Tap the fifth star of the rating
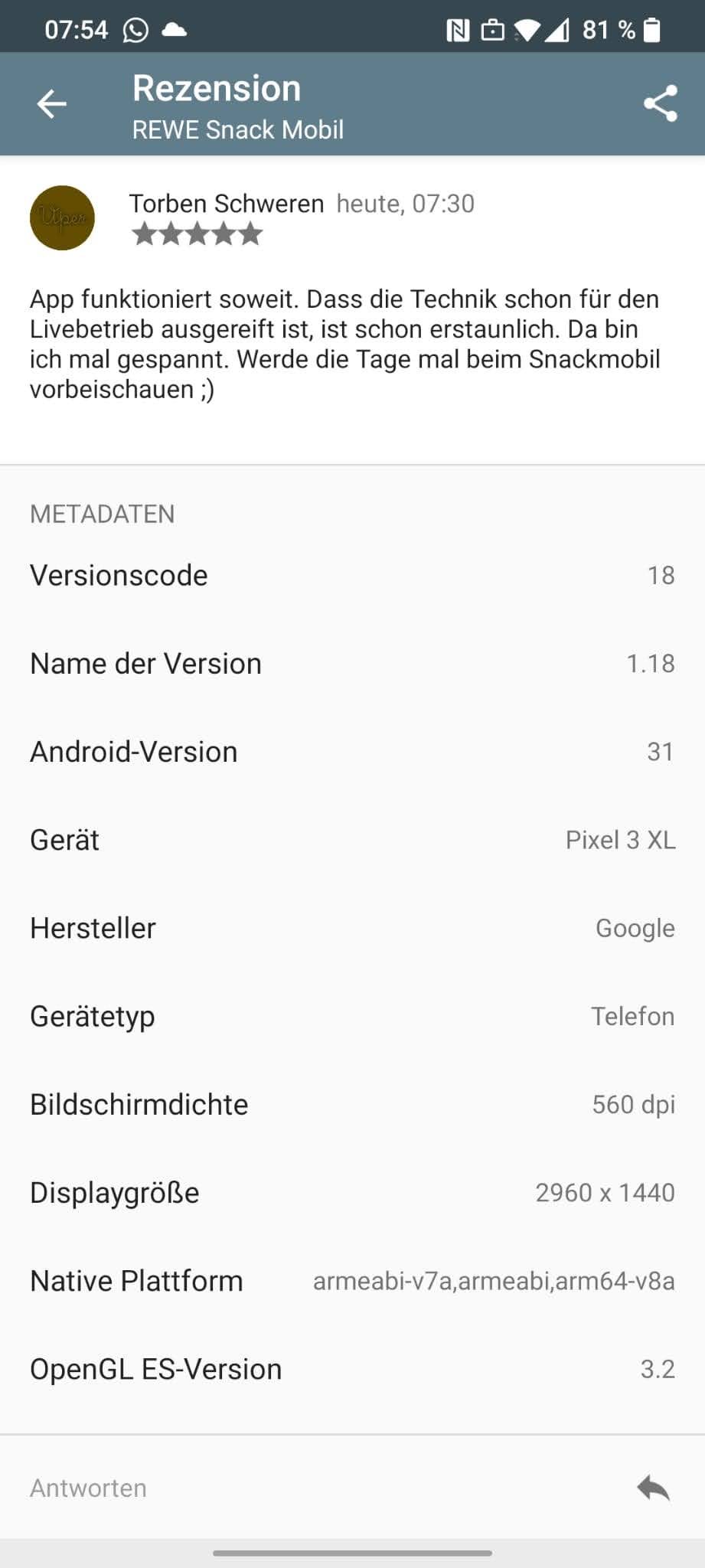The image size is (705, 1568). [x=251, y=234]
